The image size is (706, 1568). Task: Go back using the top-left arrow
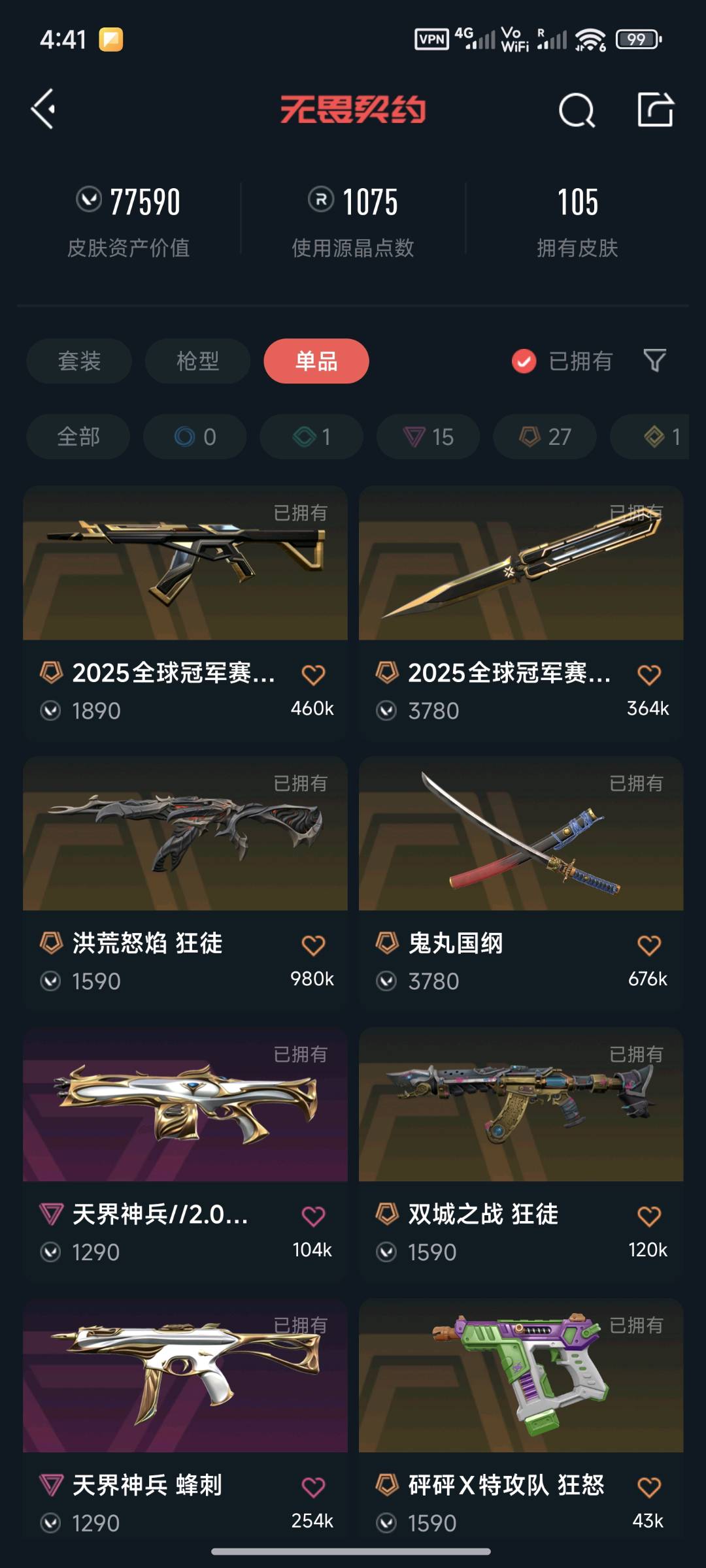coord(44,109)
